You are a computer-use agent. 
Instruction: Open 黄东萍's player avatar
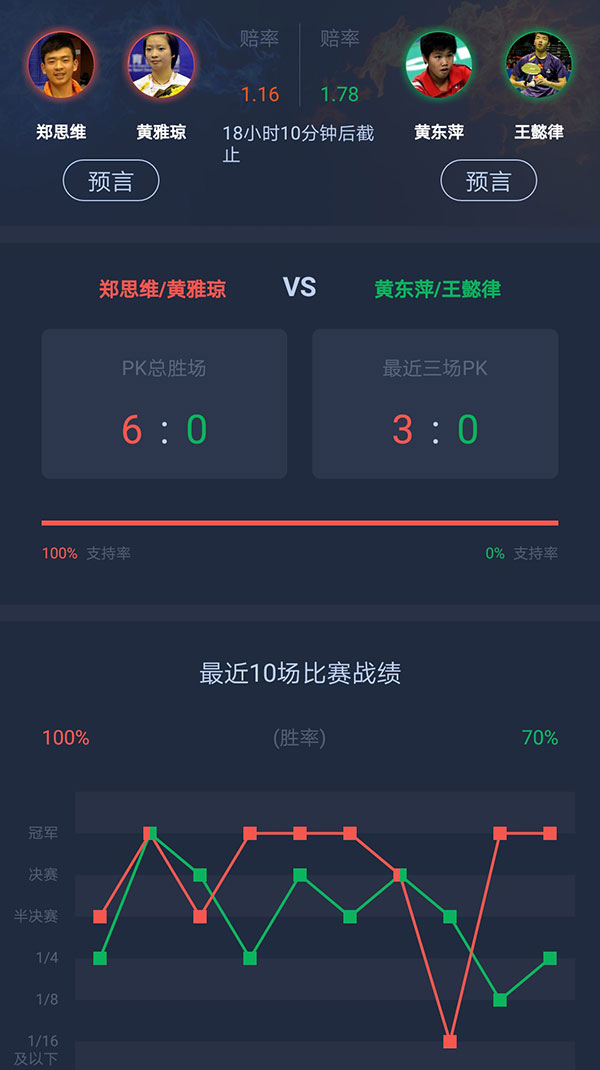(439, 64)
